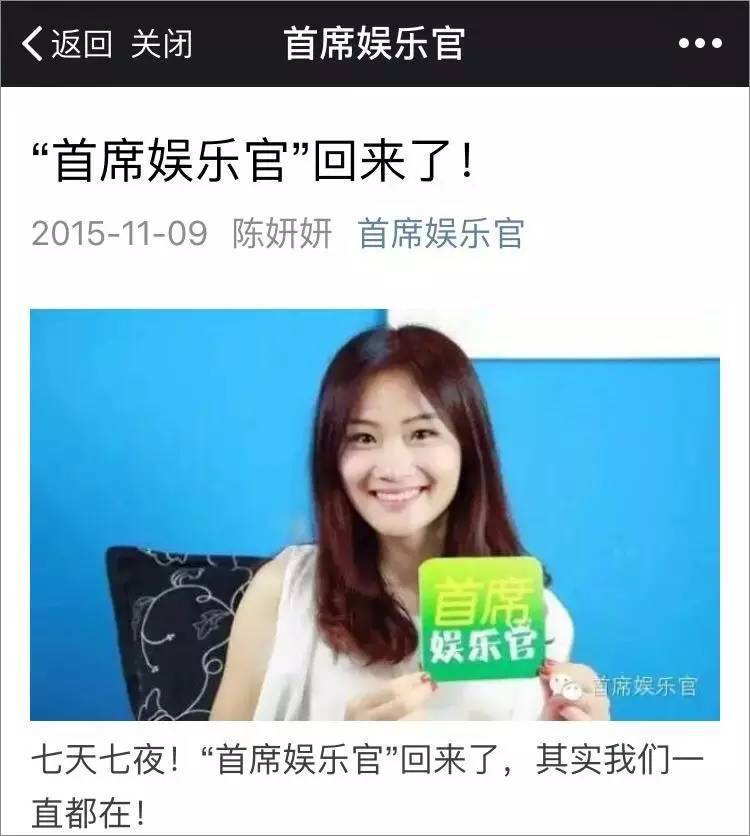This screenshot has width=750, height=836.
Task: Open the three-dot overflow menu
Action: [699, 44]
